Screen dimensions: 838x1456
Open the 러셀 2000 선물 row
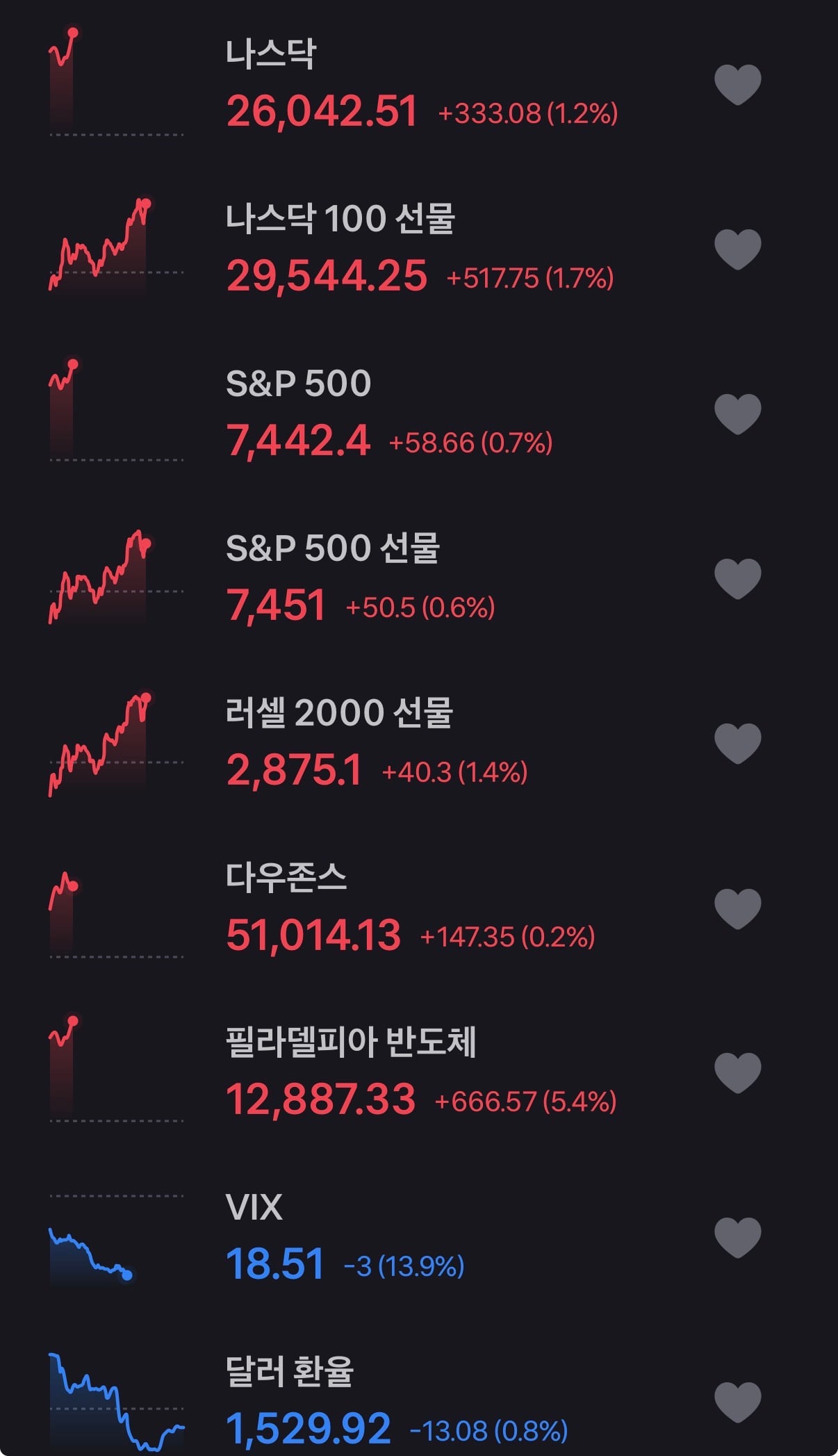pos(419,742)
